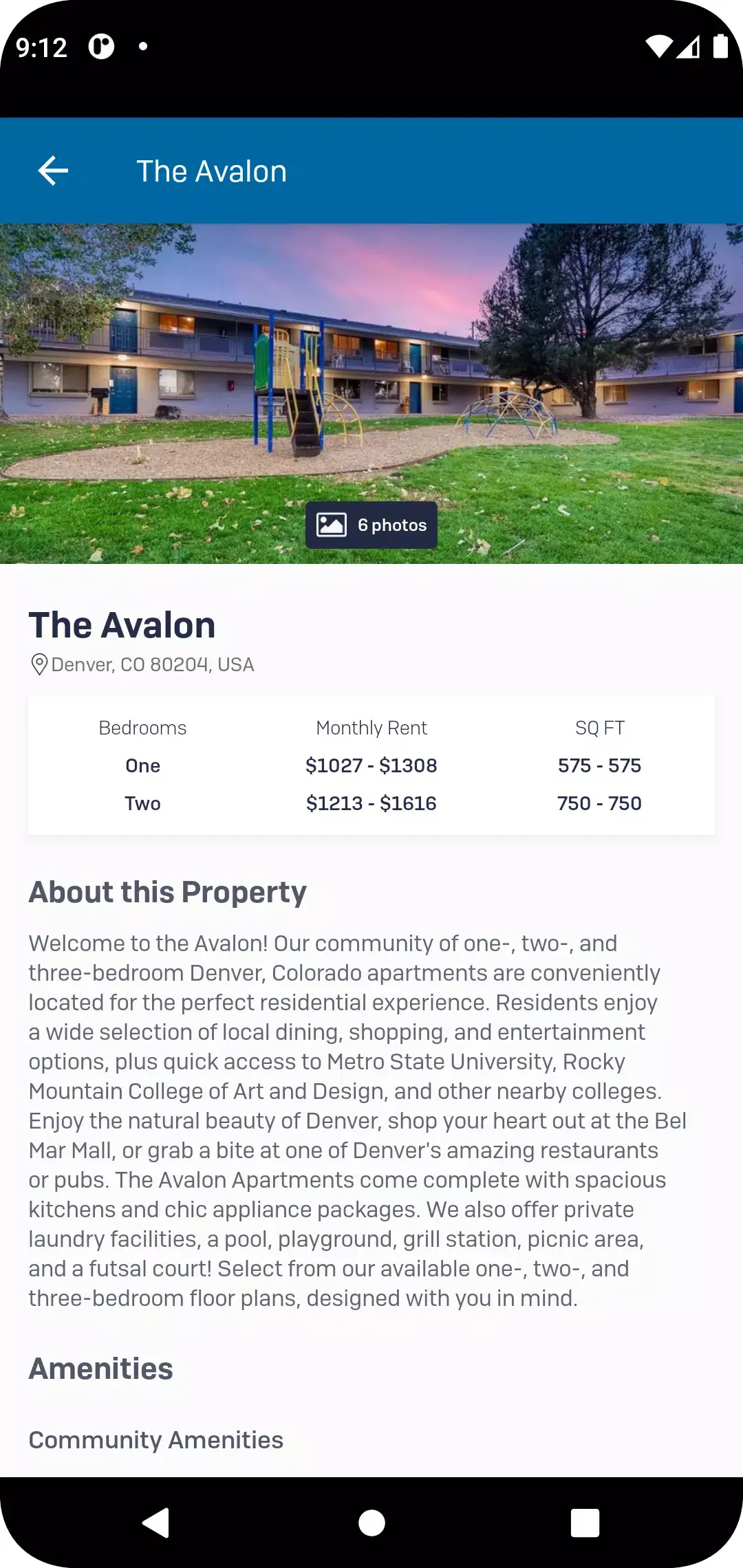Click the photo gallery icon on the badge
The image size is (743, 1568).
click(333, 524)
